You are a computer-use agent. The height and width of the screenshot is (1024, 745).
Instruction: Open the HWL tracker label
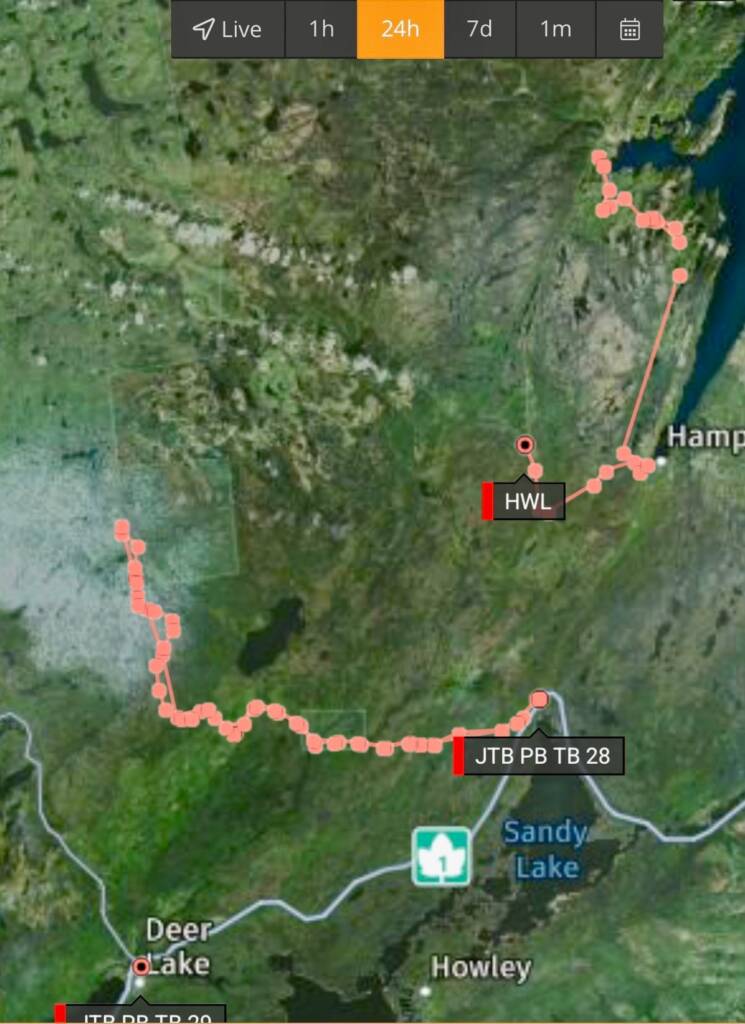point(527,502)
